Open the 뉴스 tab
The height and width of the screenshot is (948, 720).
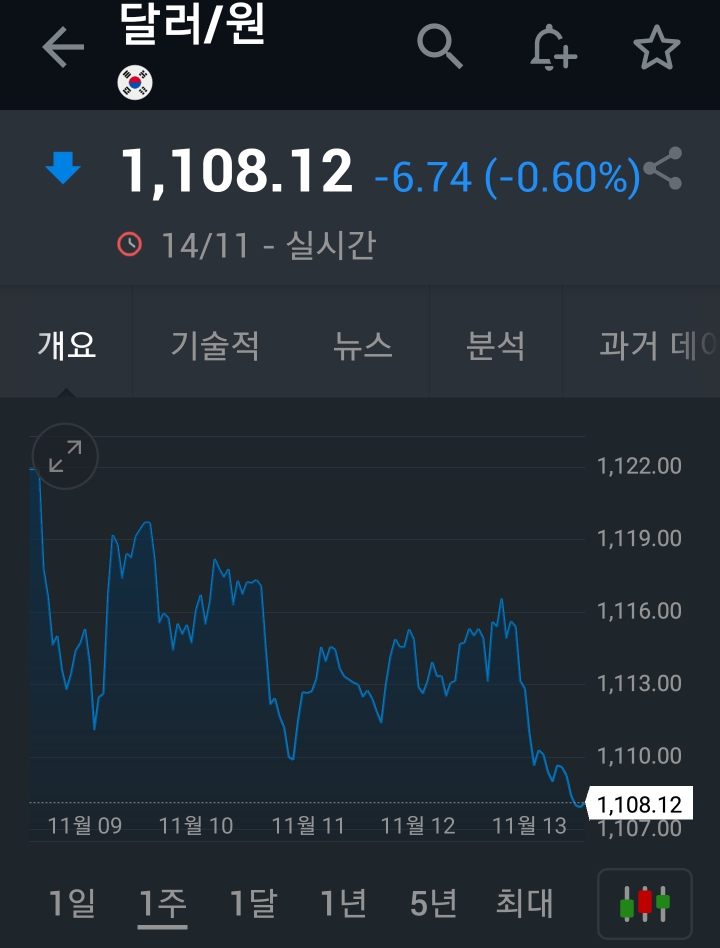point(362,346)
